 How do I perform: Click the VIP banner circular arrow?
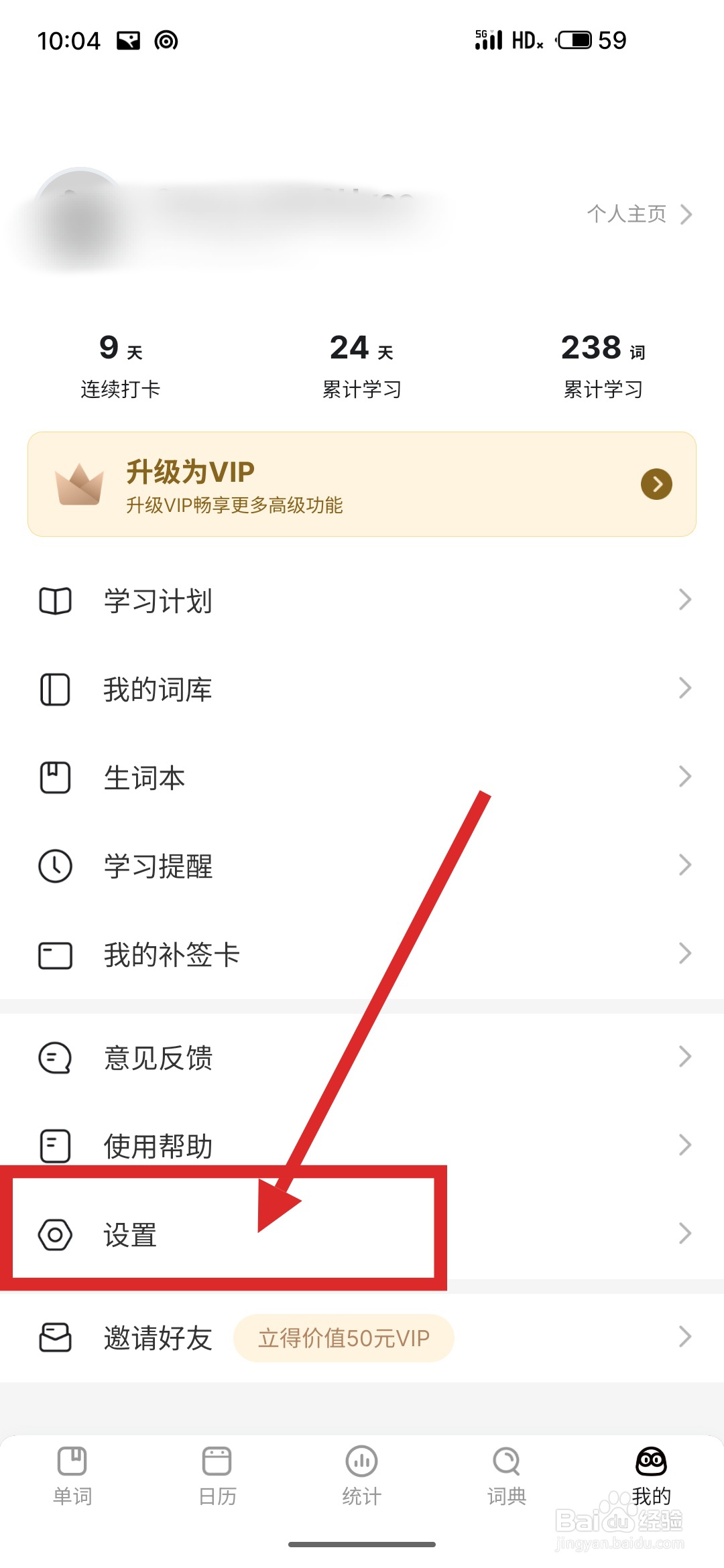656,484
